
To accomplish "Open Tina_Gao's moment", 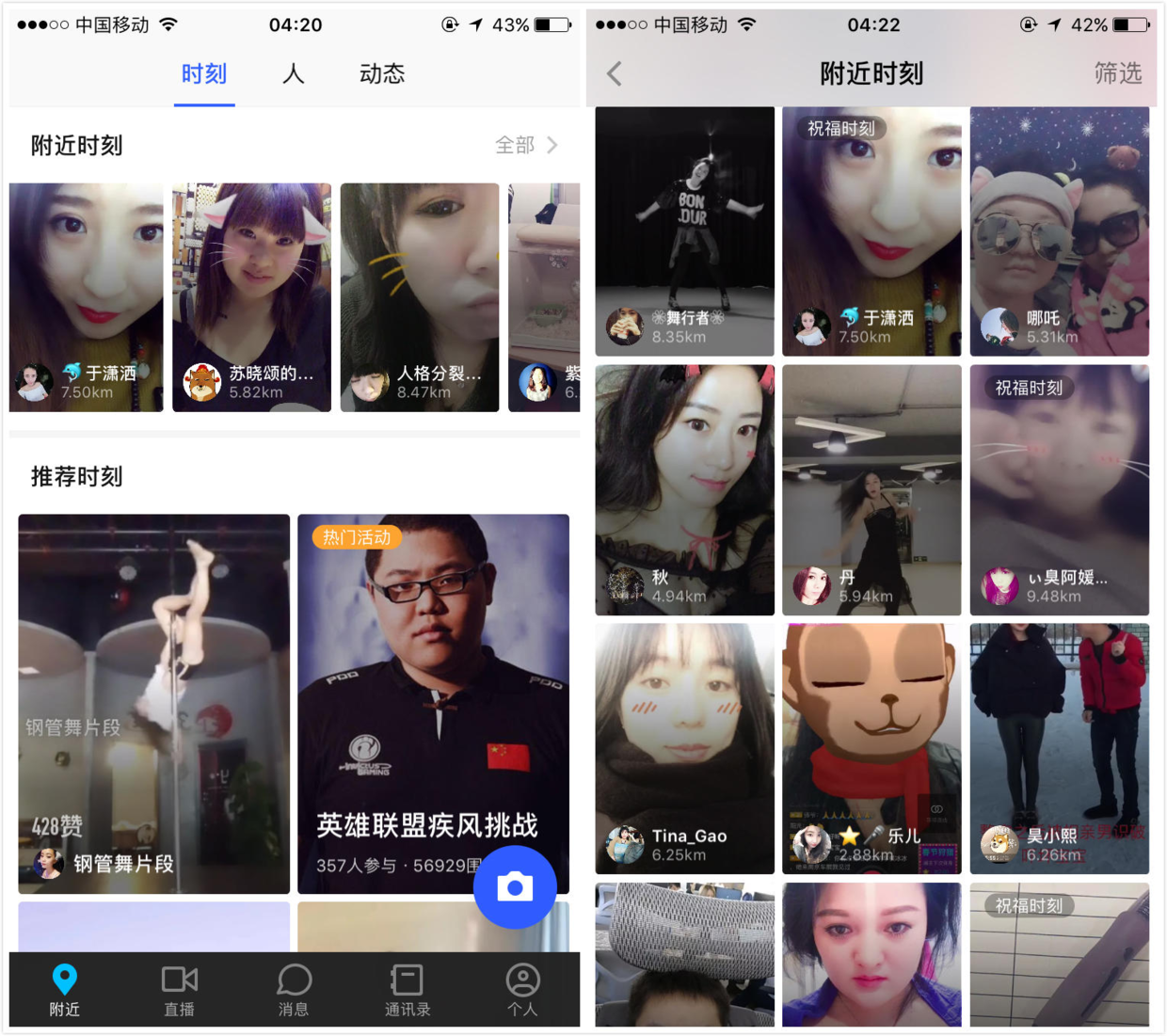I will (684, 748).
